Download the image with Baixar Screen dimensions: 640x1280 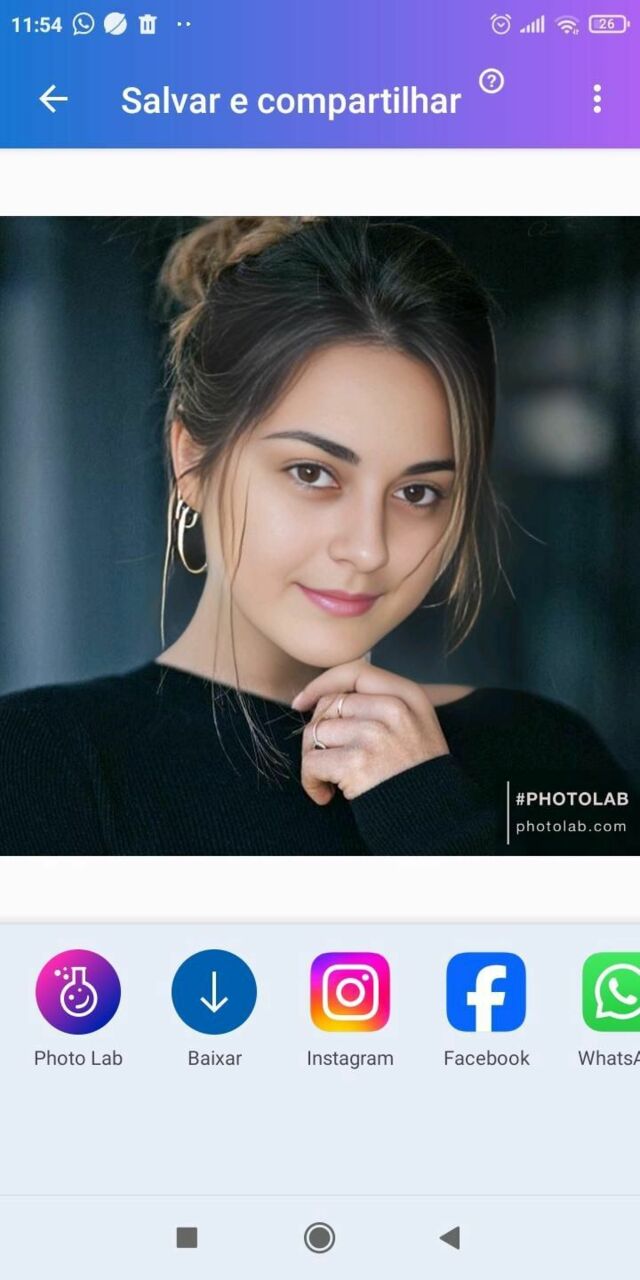tap(214, 992)
